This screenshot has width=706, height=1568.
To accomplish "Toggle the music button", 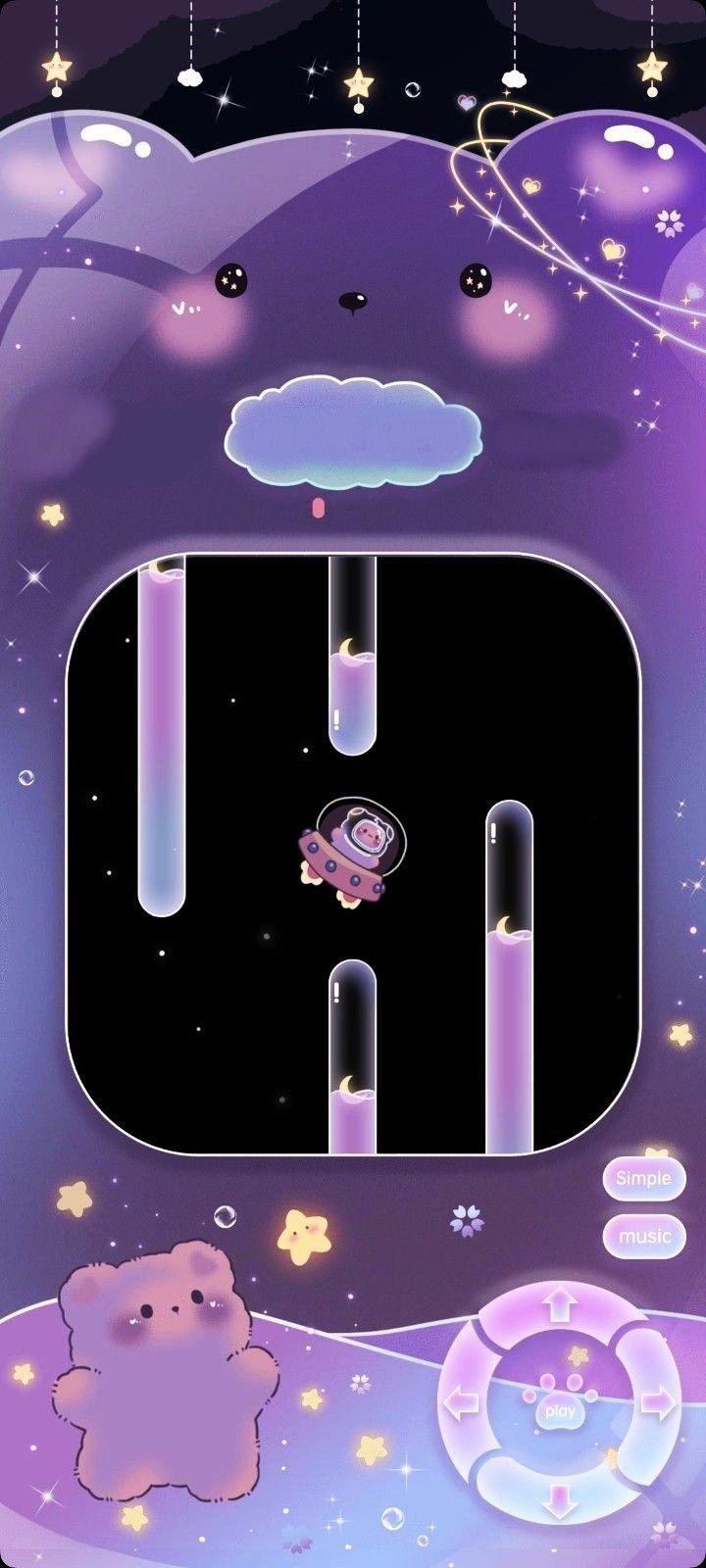I will 643,1236.
